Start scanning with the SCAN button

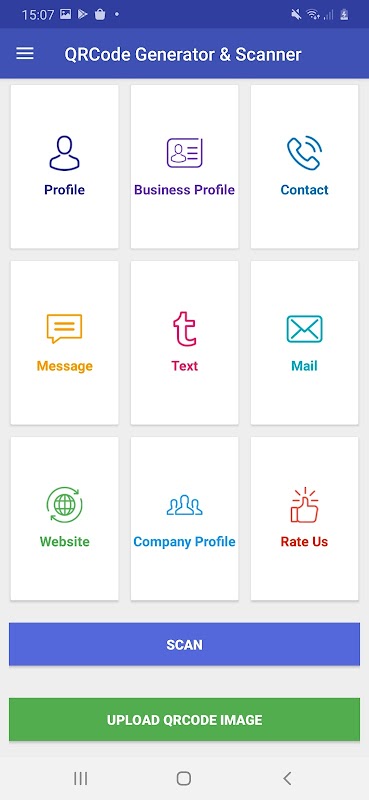tap(184, 644)
